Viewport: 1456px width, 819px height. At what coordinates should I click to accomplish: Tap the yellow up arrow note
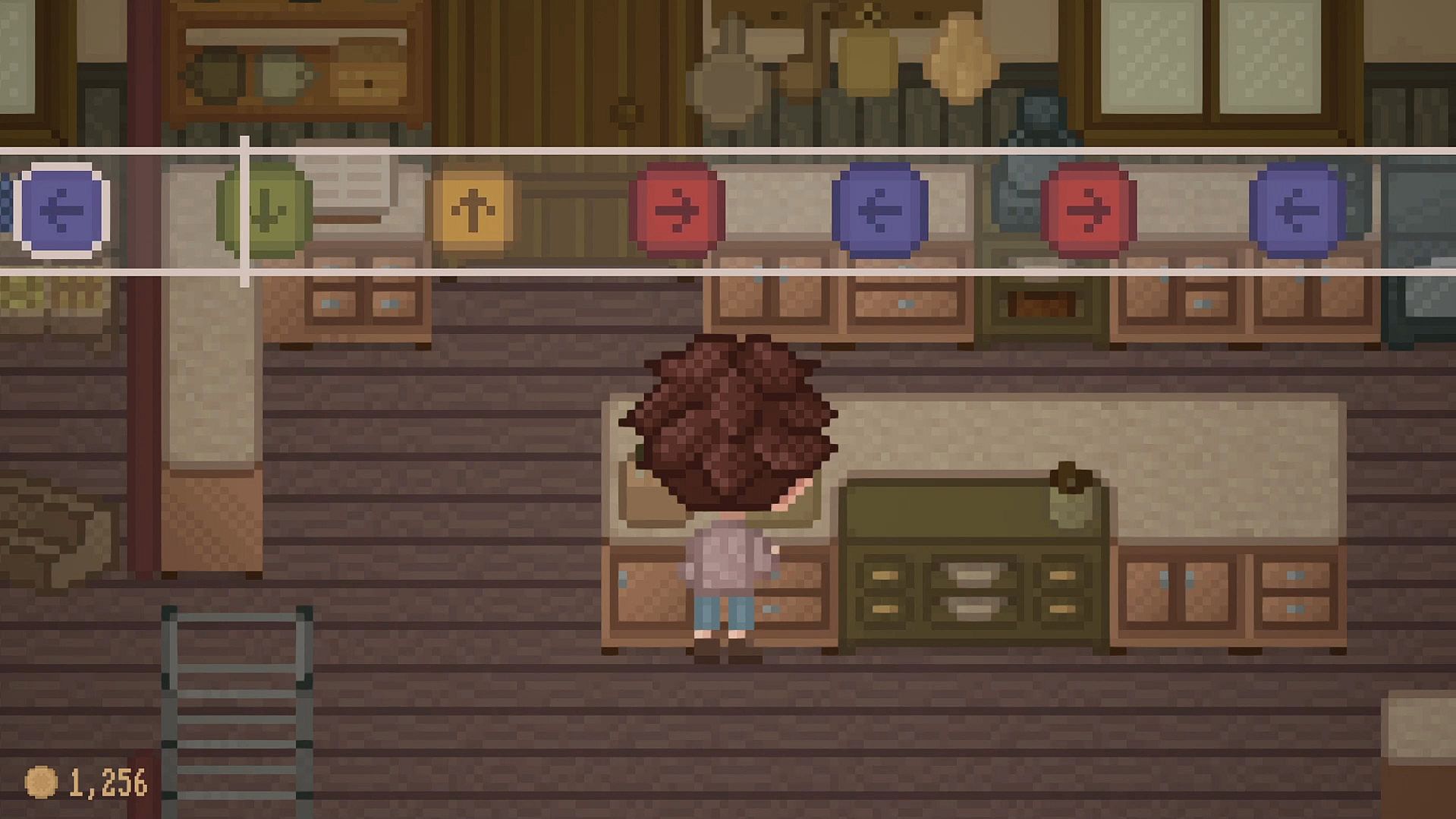click(472, 210)
